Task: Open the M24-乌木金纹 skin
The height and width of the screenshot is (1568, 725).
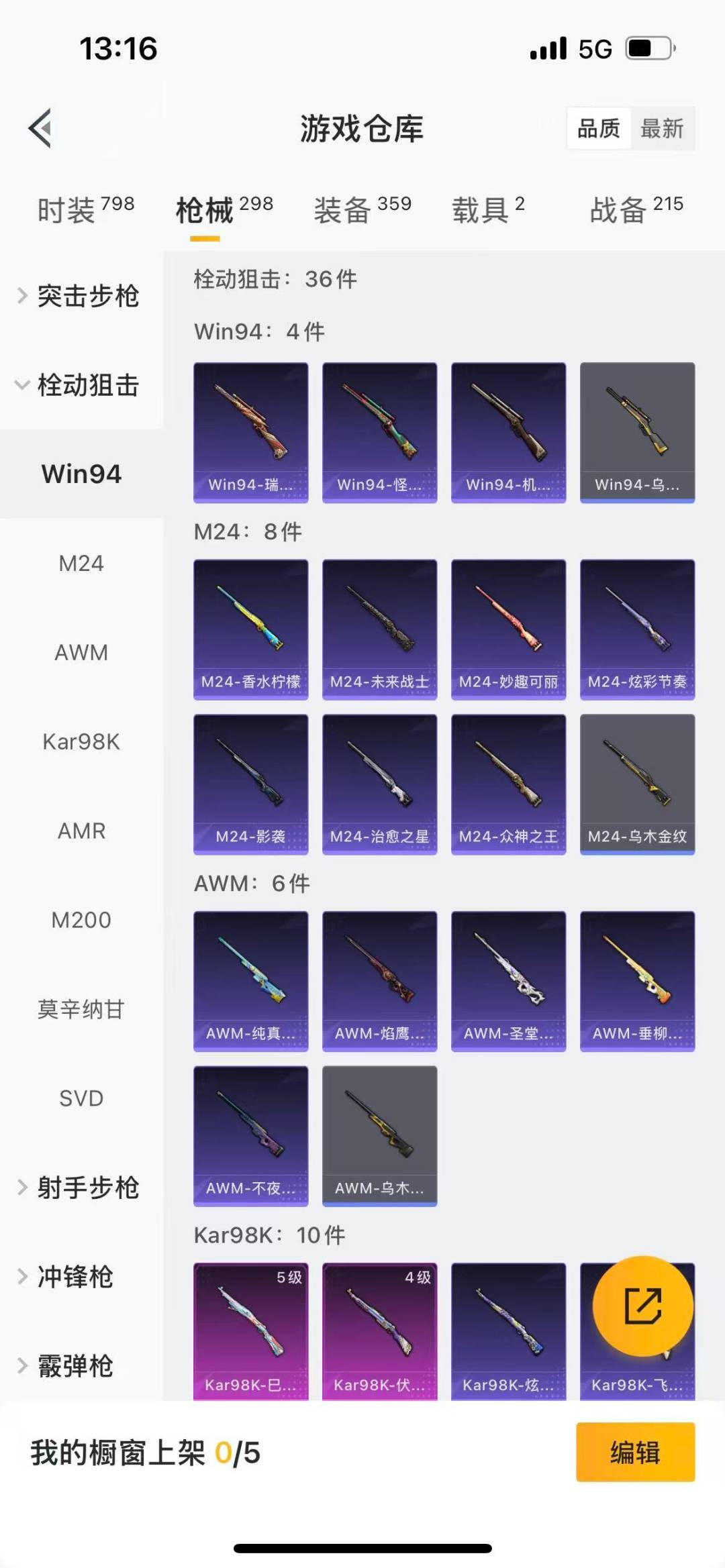Action: point(637,784)
